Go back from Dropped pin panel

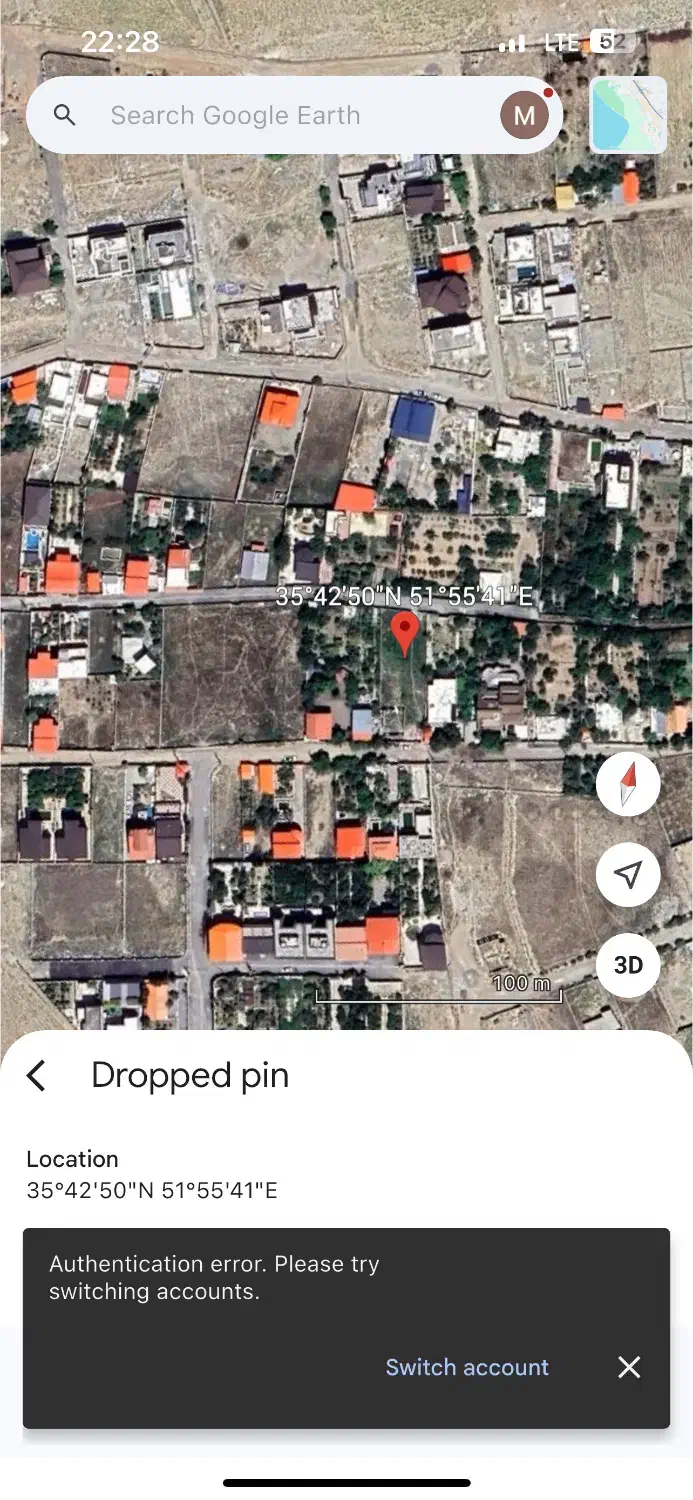(37, 1076)
